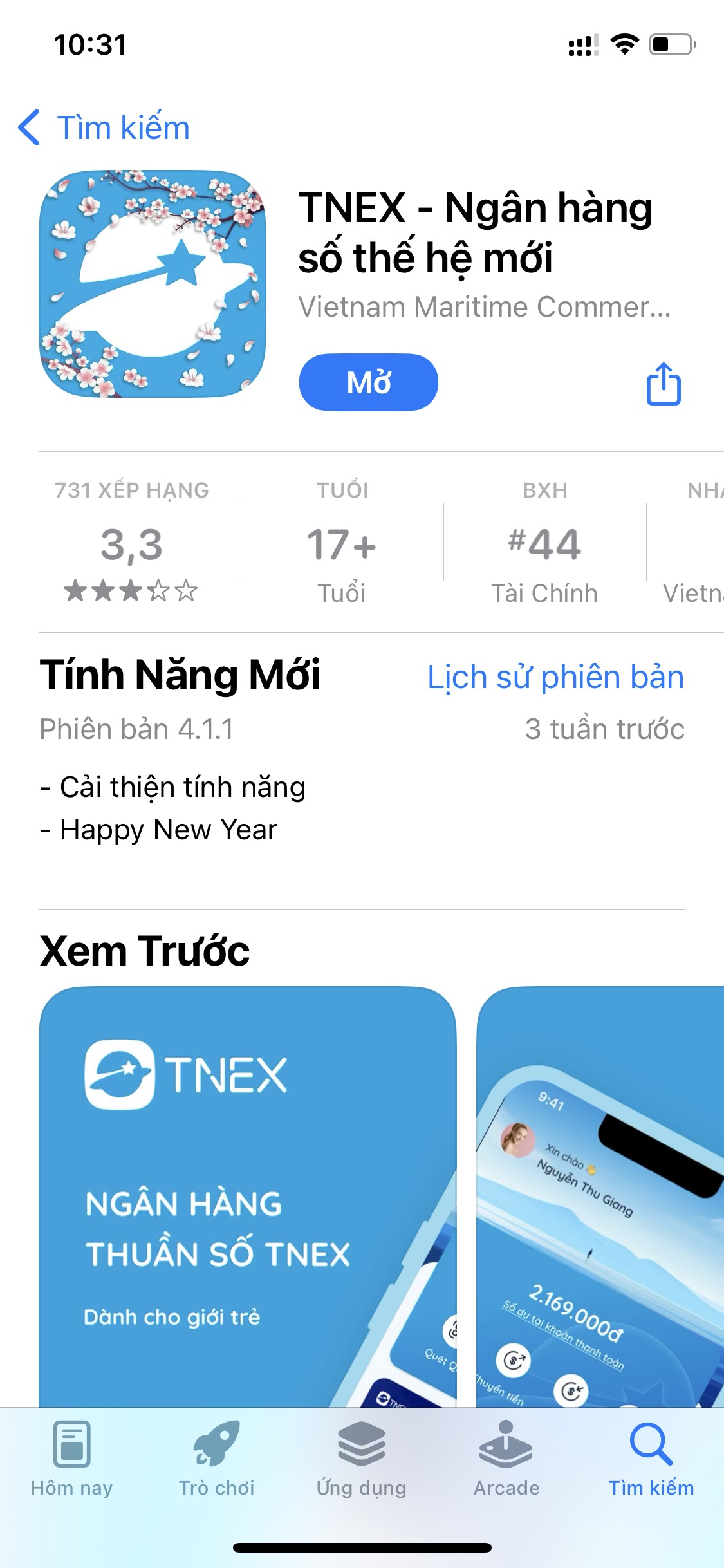
Task: Go back to Tìm kiếm results
Action: [103, 127]
